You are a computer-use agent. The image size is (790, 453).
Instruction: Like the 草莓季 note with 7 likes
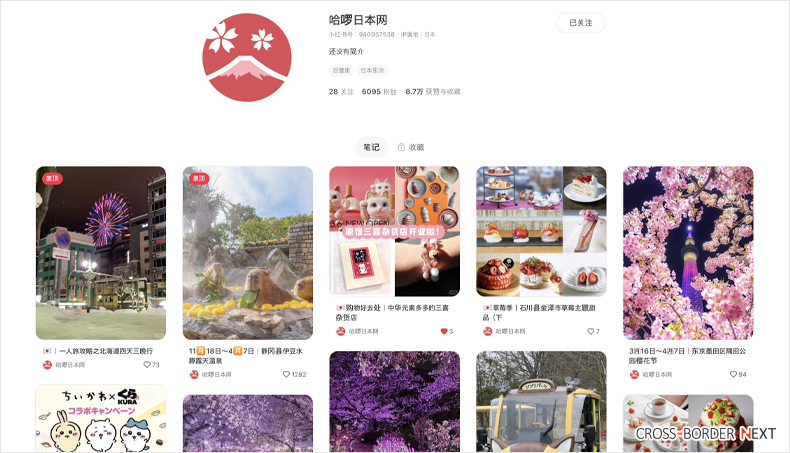pyautogui.click(x=591, y=331)
